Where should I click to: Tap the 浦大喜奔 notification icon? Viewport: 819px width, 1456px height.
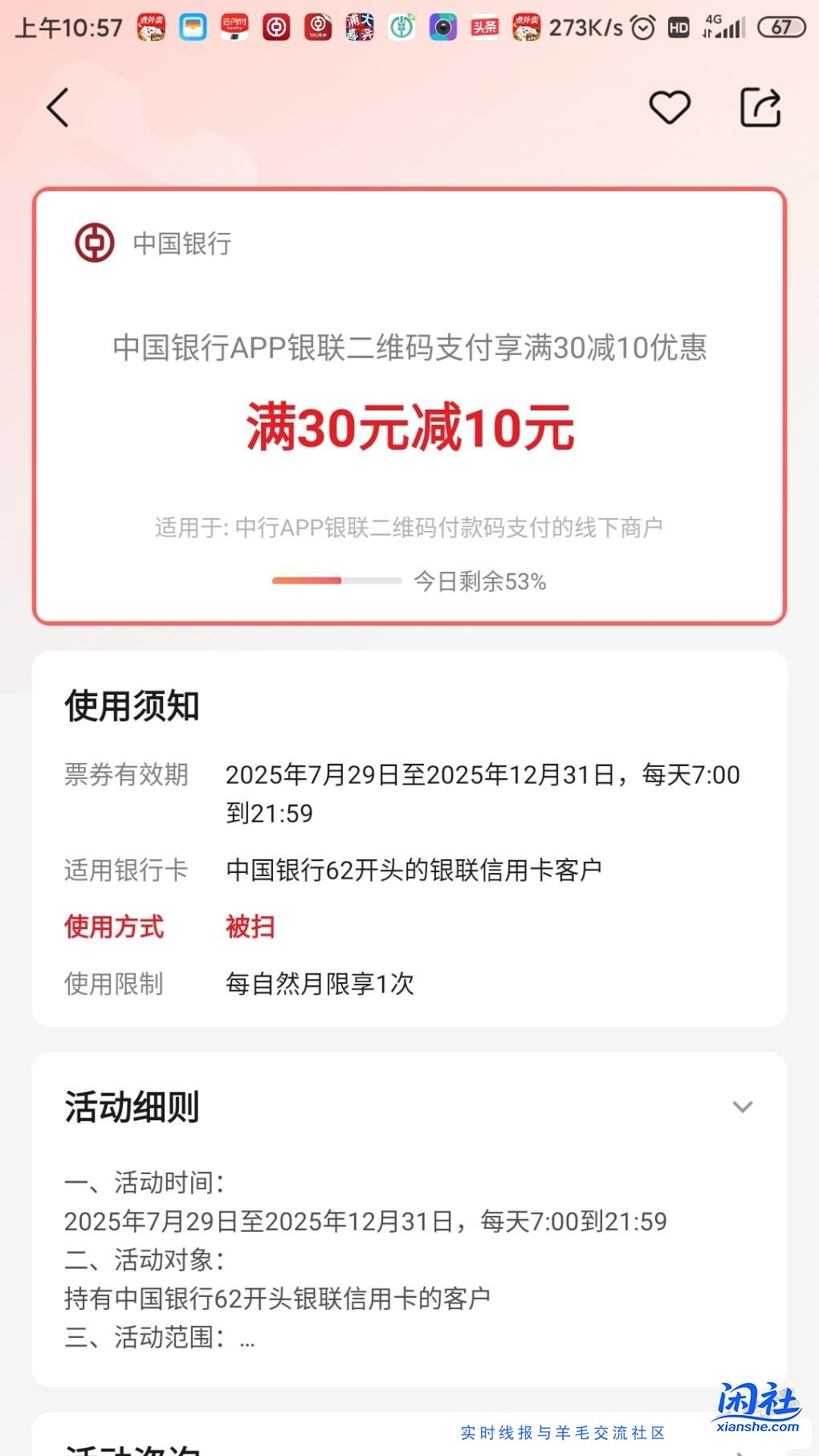point(361,27)
